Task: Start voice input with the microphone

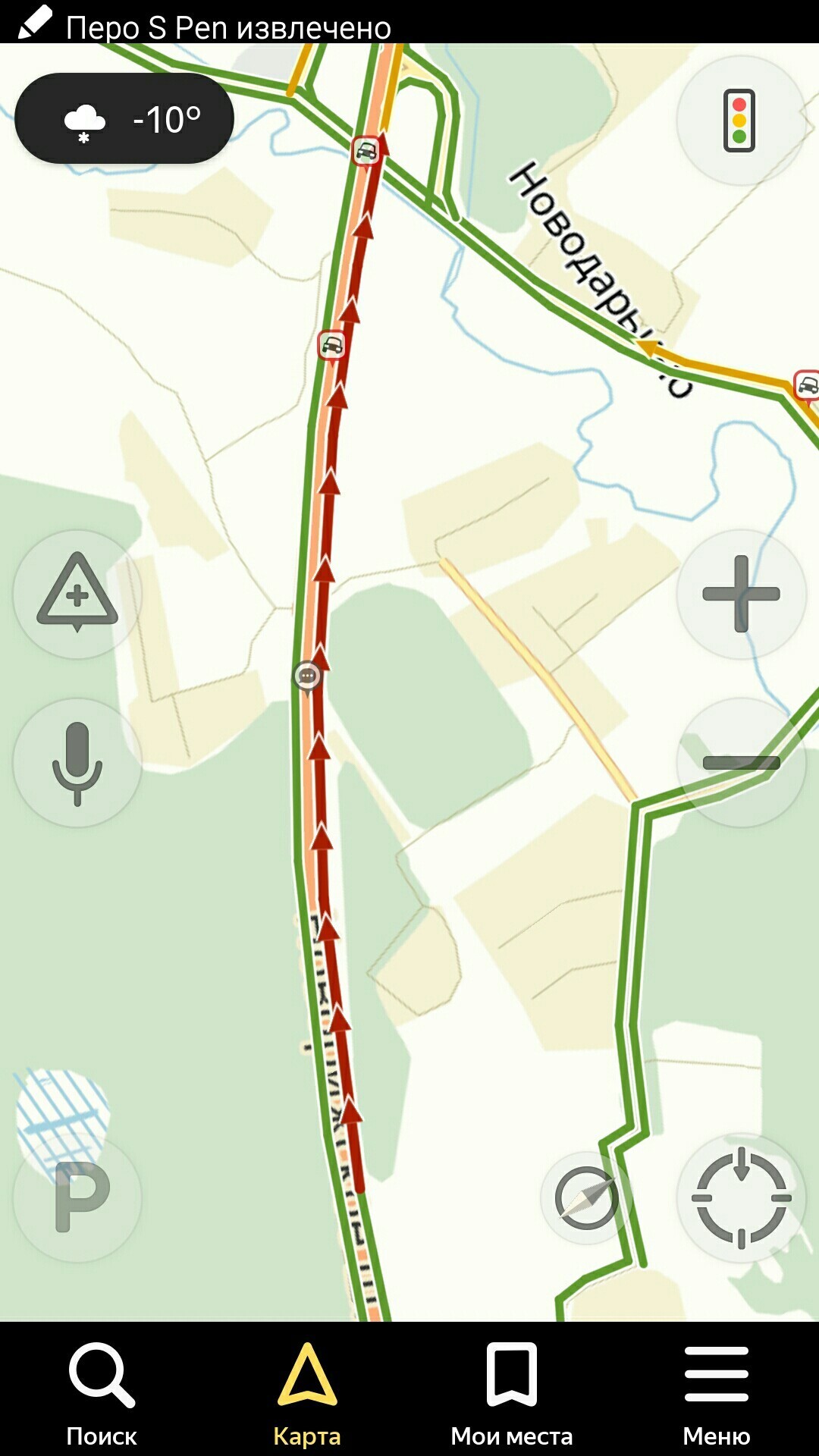Action: coord(77,763)
